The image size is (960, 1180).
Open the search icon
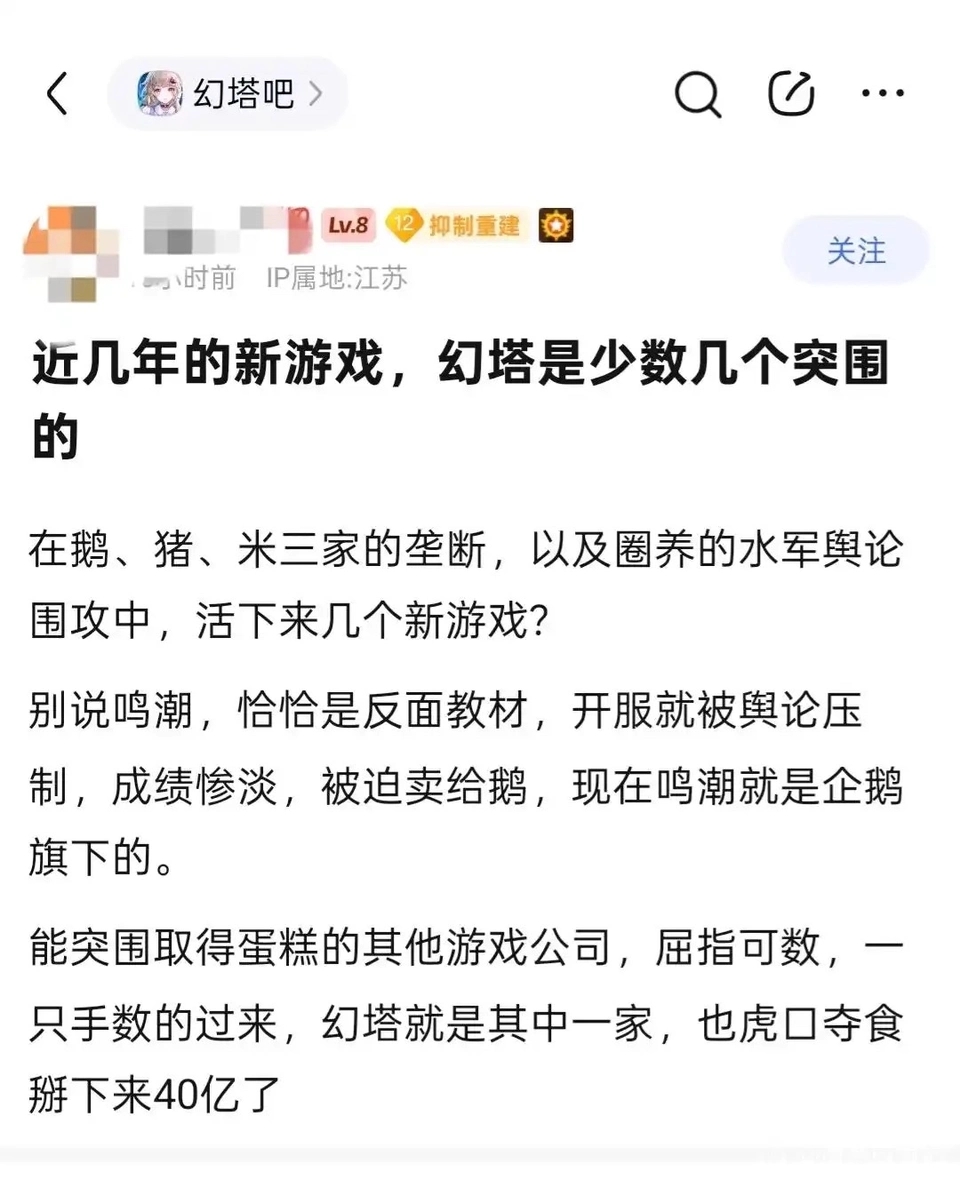pyautogui.click(x=697, y=95)
